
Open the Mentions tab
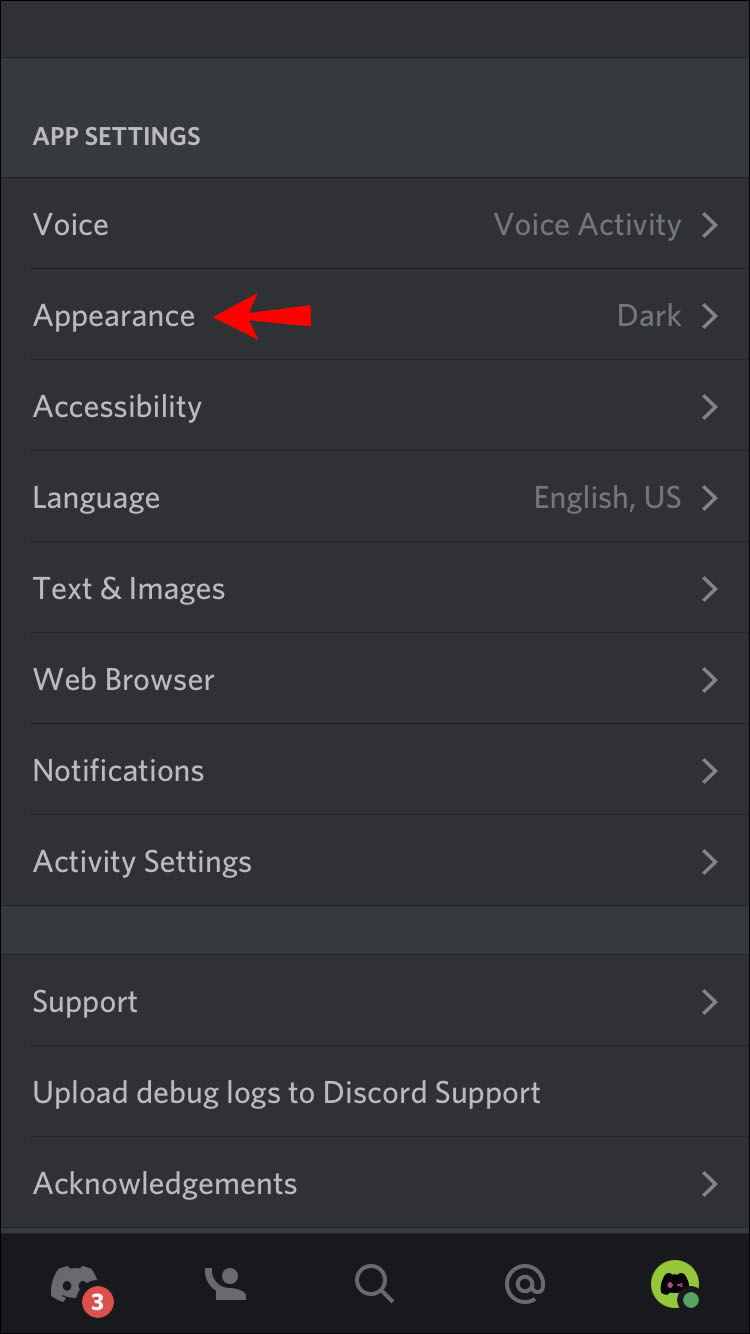tap(525, 1283)
